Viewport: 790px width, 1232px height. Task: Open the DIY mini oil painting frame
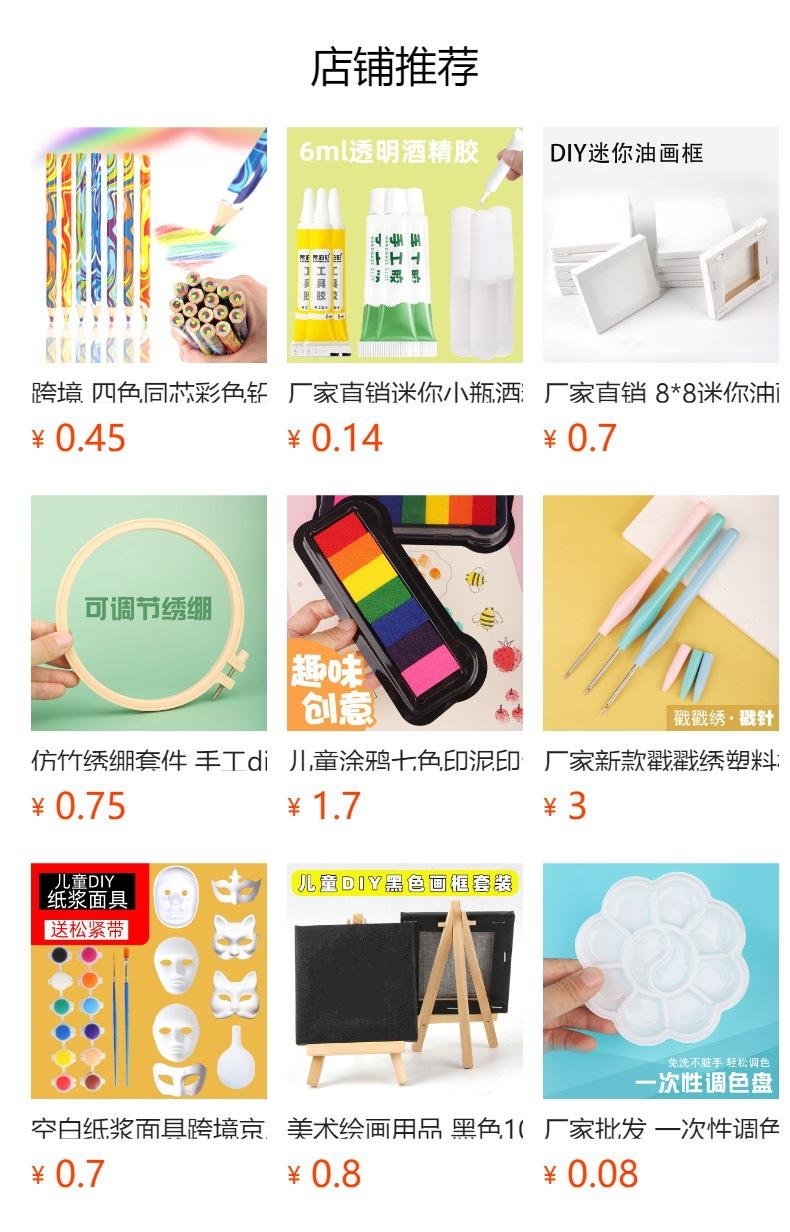click(661, 245)
